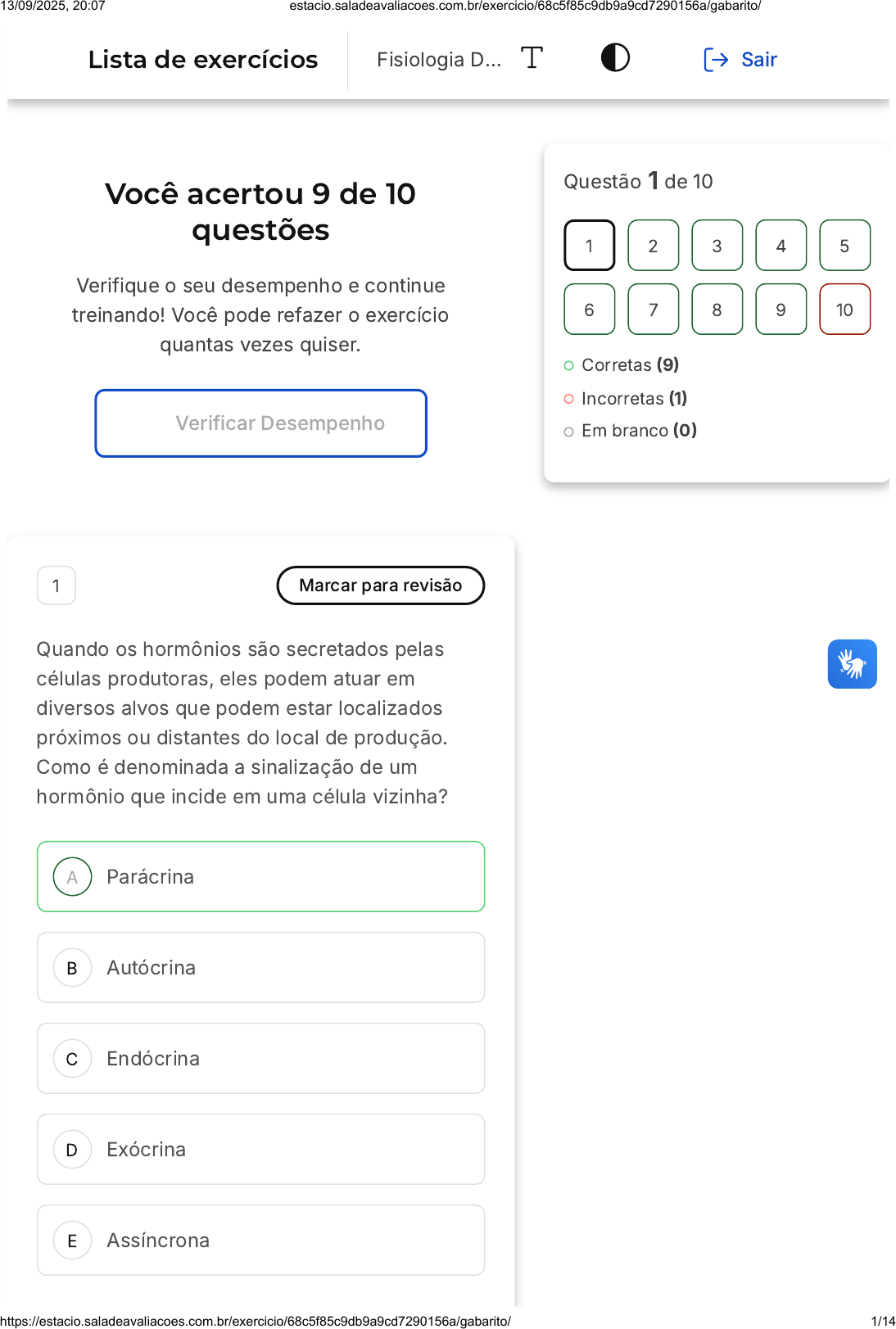Mark question 1 for review

point(380,585)
